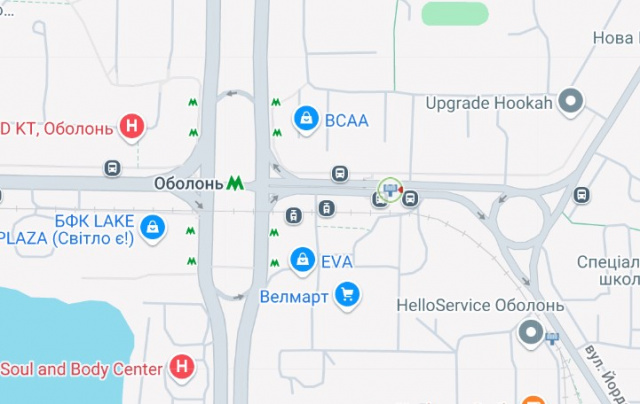Viewport: 640px width, 404px height.
Task: Tap the КТ, Оболонь medical marker
Action: 131,126
